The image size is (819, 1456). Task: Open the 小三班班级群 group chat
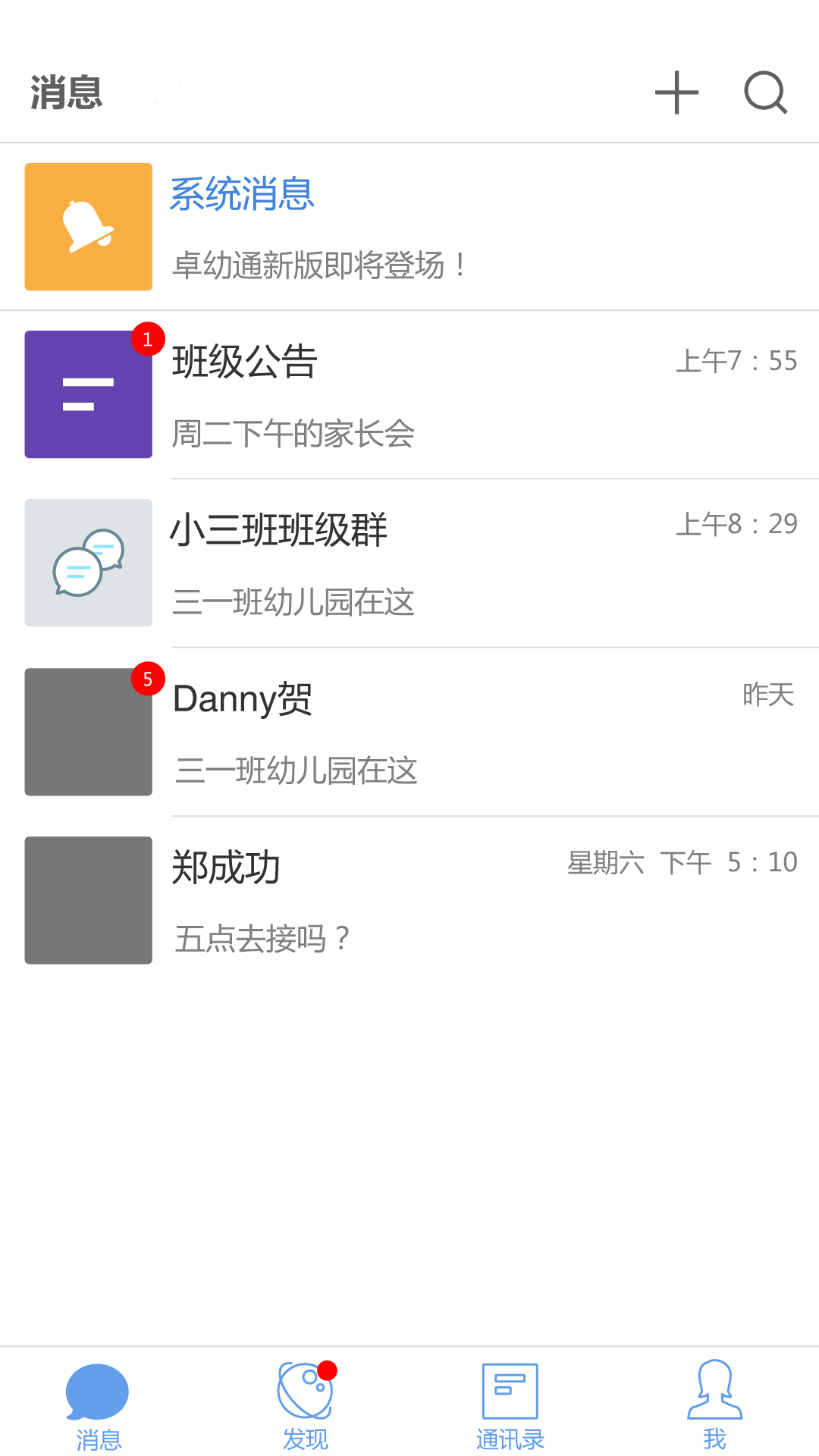tap(409, 563)
